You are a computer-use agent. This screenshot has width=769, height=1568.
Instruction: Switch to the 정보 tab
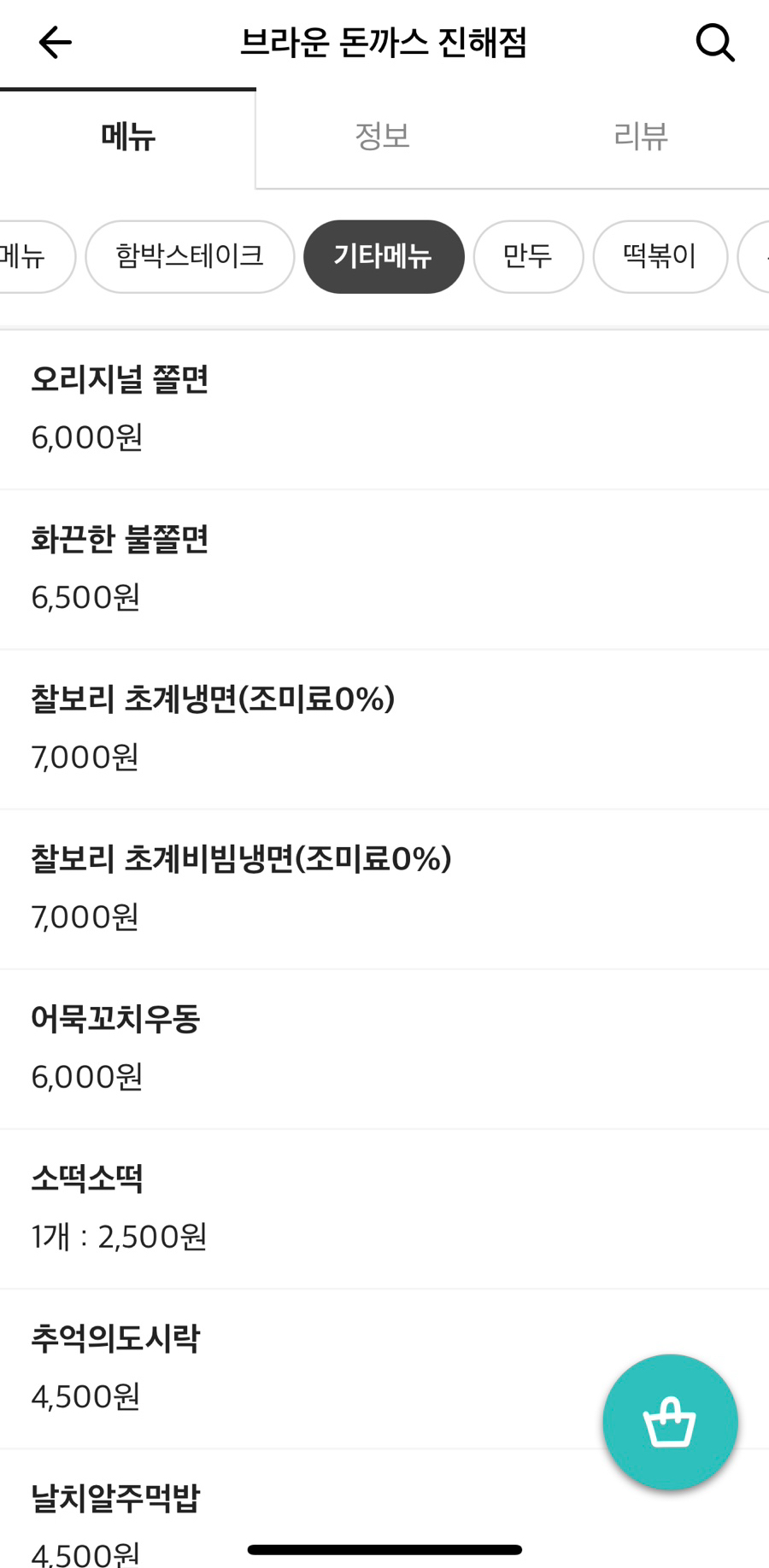point(383,137)
